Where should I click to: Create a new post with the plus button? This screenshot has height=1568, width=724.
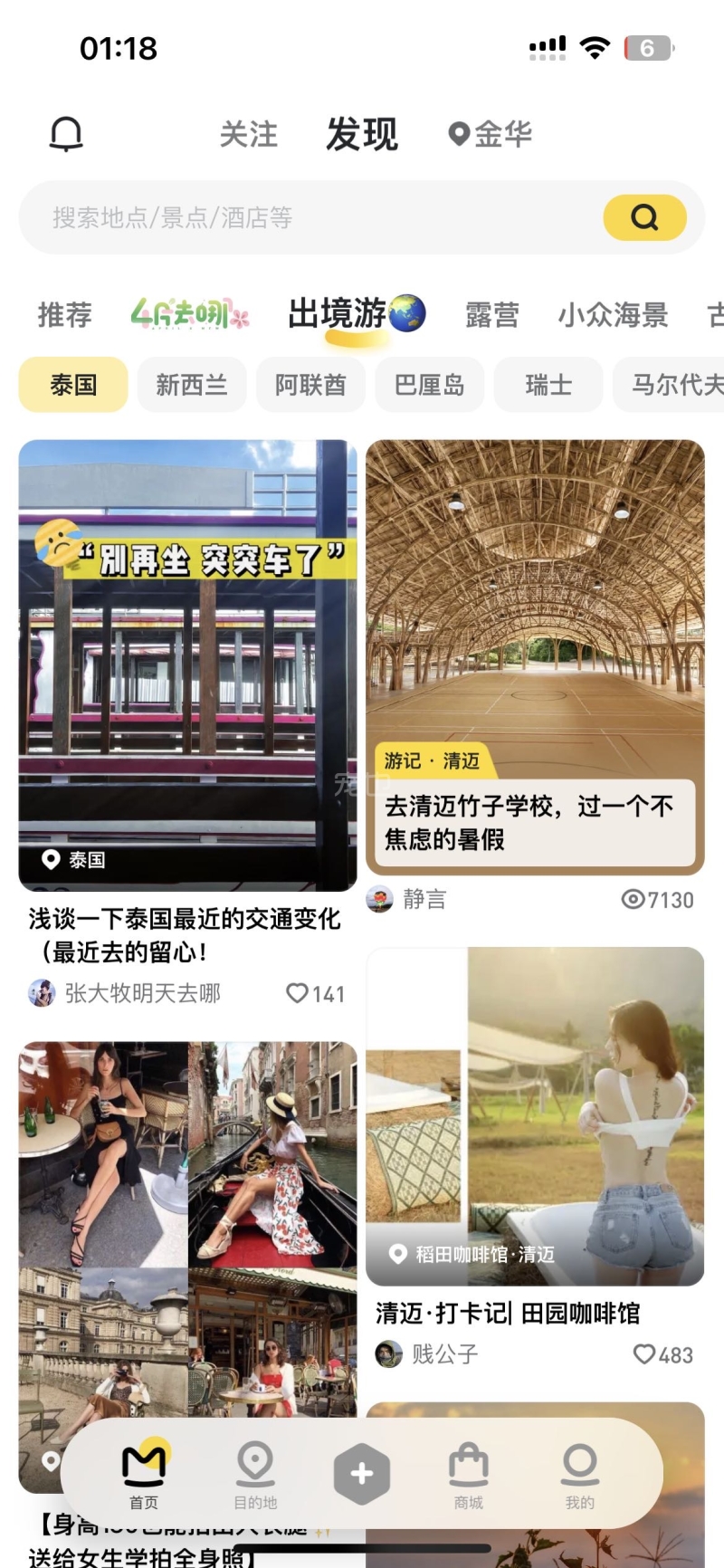361,1474
